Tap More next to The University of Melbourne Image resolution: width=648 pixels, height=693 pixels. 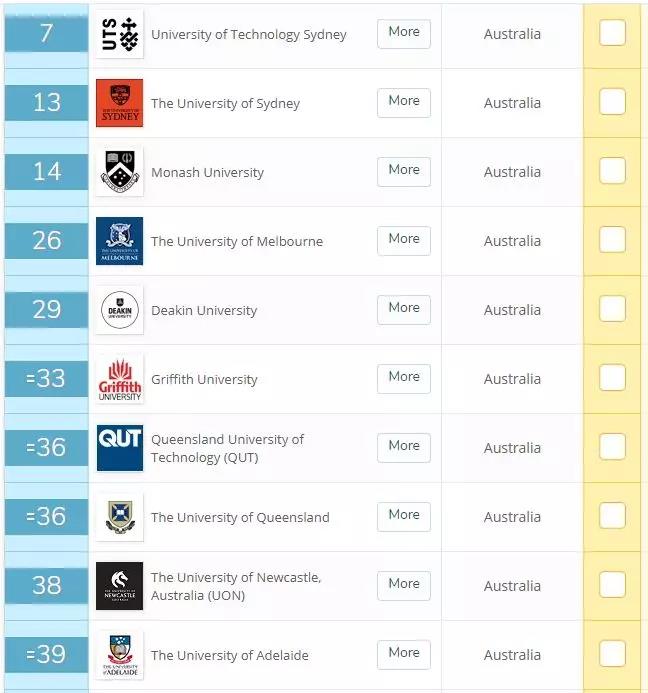(403, 240)
